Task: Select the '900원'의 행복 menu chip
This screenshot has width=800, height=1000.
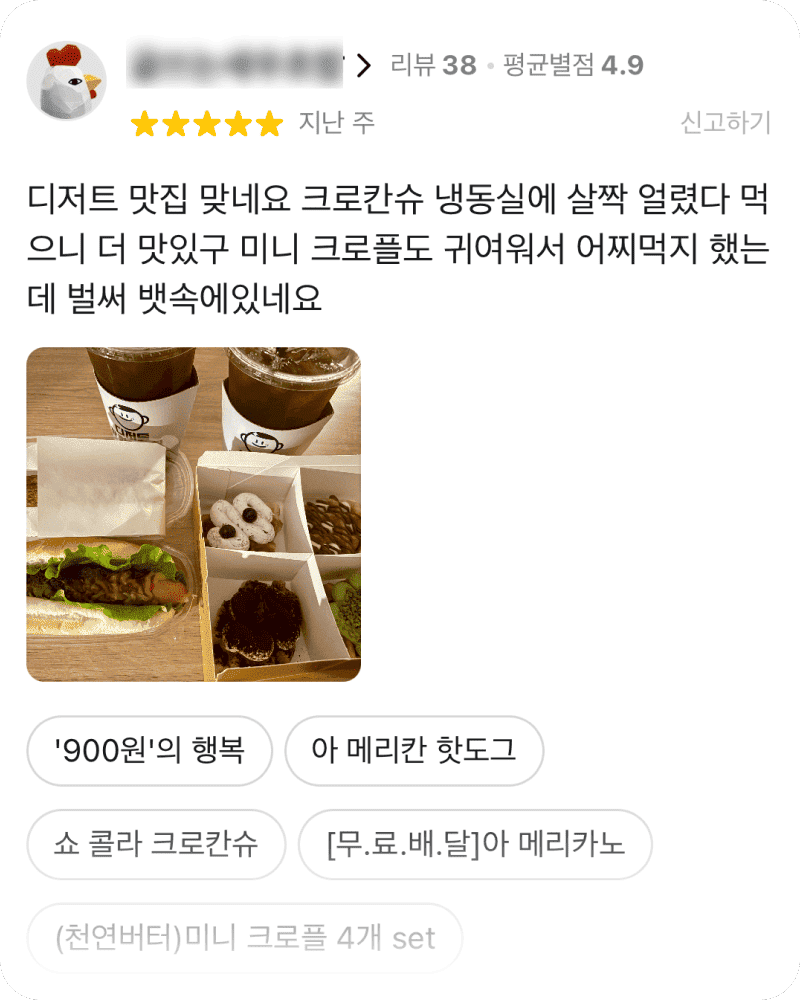Action: coord(149,750)
